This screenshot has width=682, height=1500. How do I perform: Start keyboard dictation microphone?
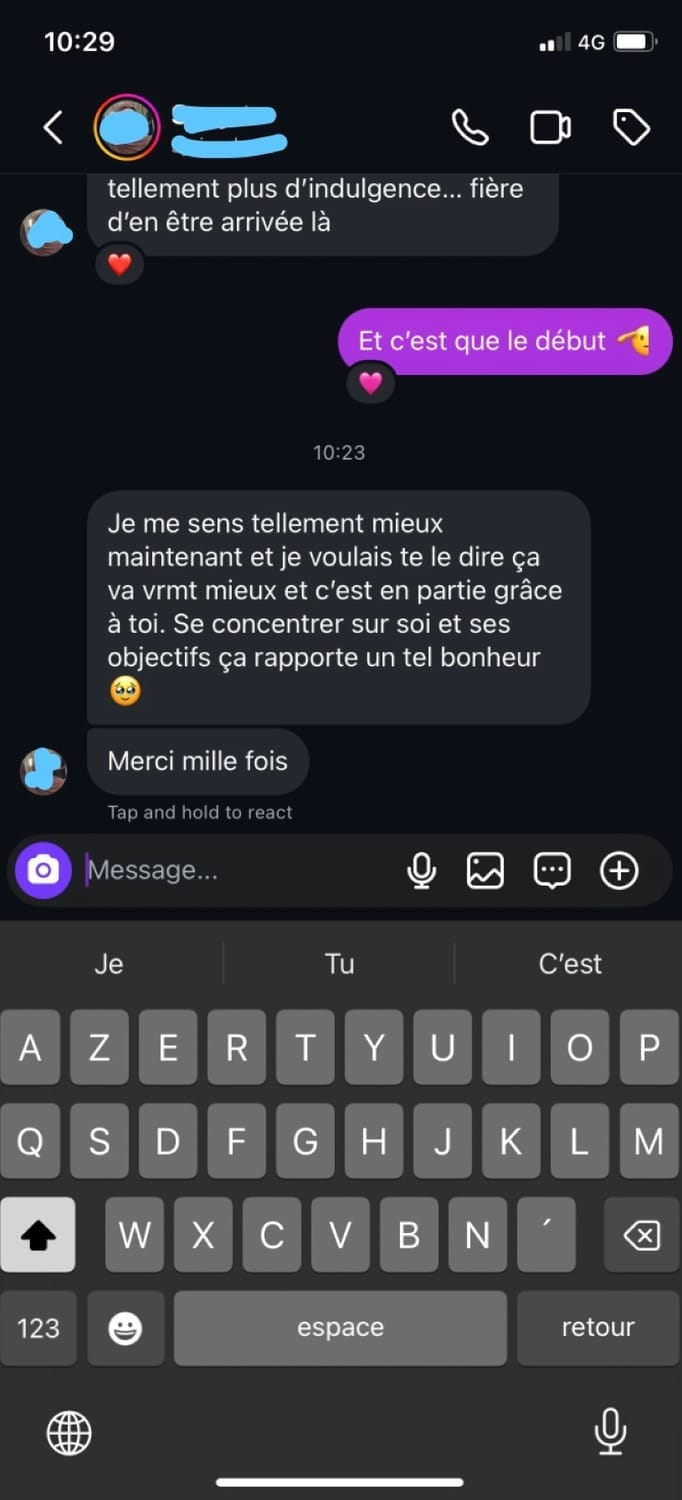point(610,1432)
